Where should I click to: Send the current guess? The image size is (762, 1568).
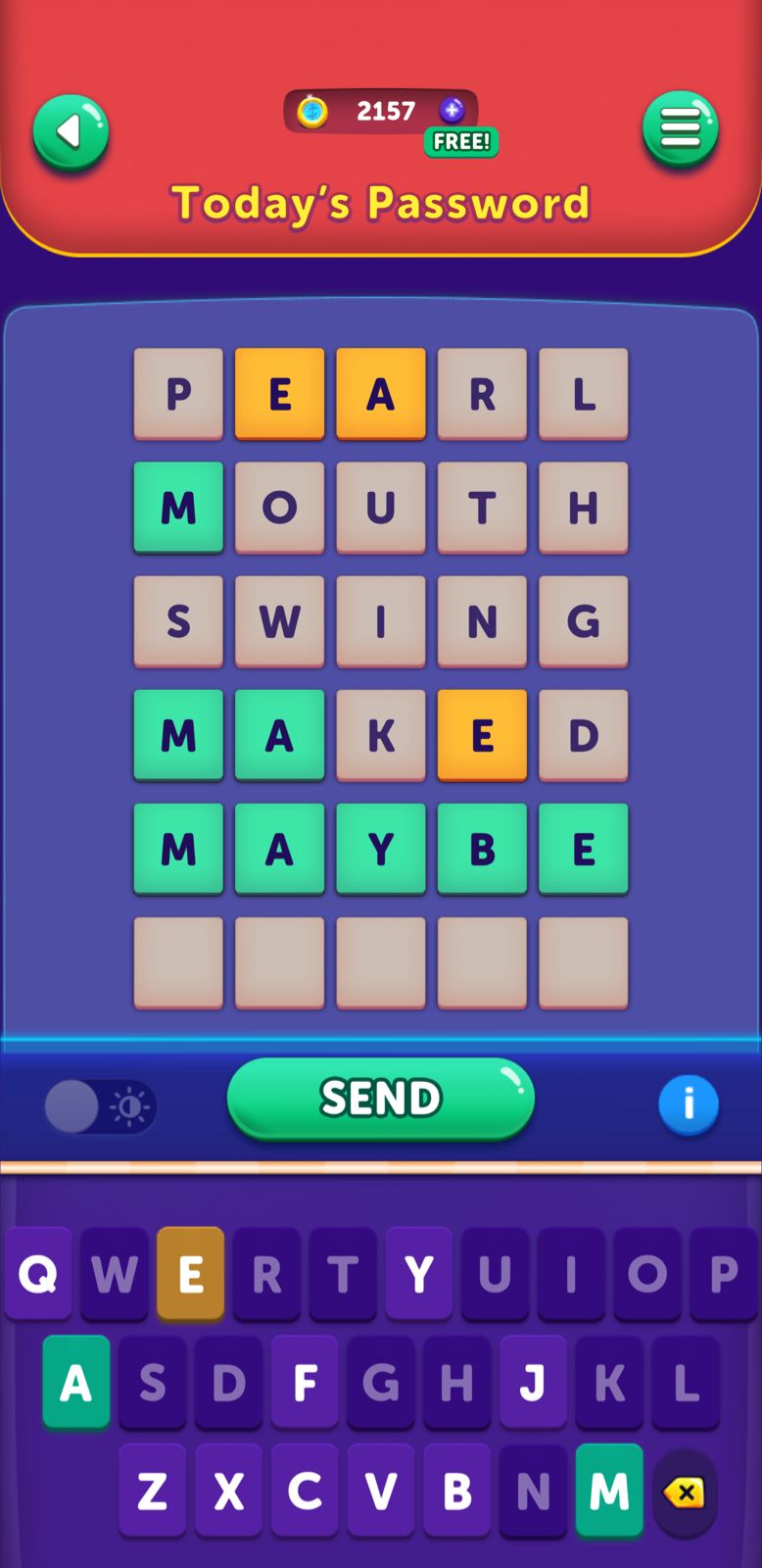[x=381, y=1098]
